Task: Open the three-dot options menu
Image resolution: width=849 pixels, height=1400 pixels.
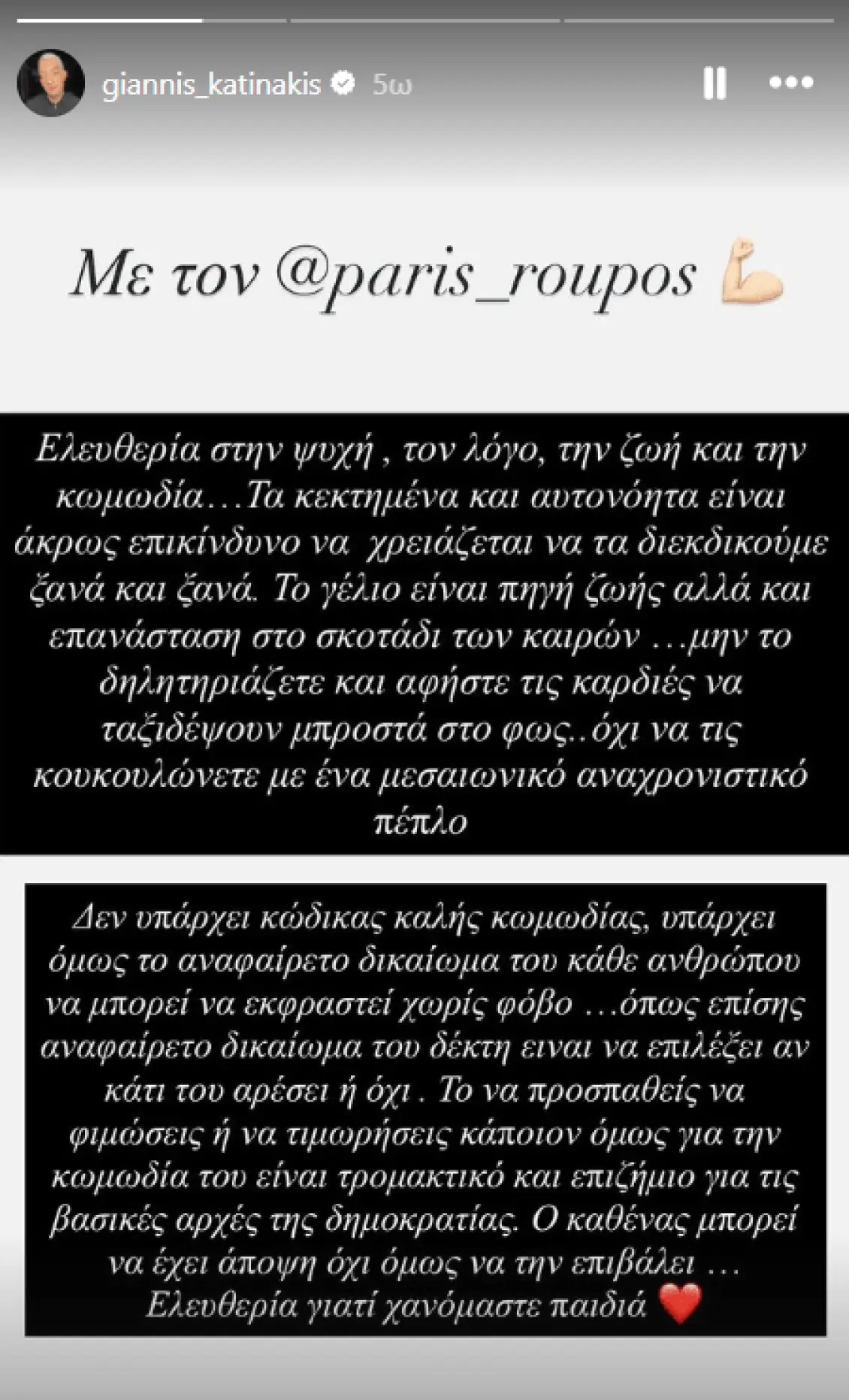Action: coord(791,83)
